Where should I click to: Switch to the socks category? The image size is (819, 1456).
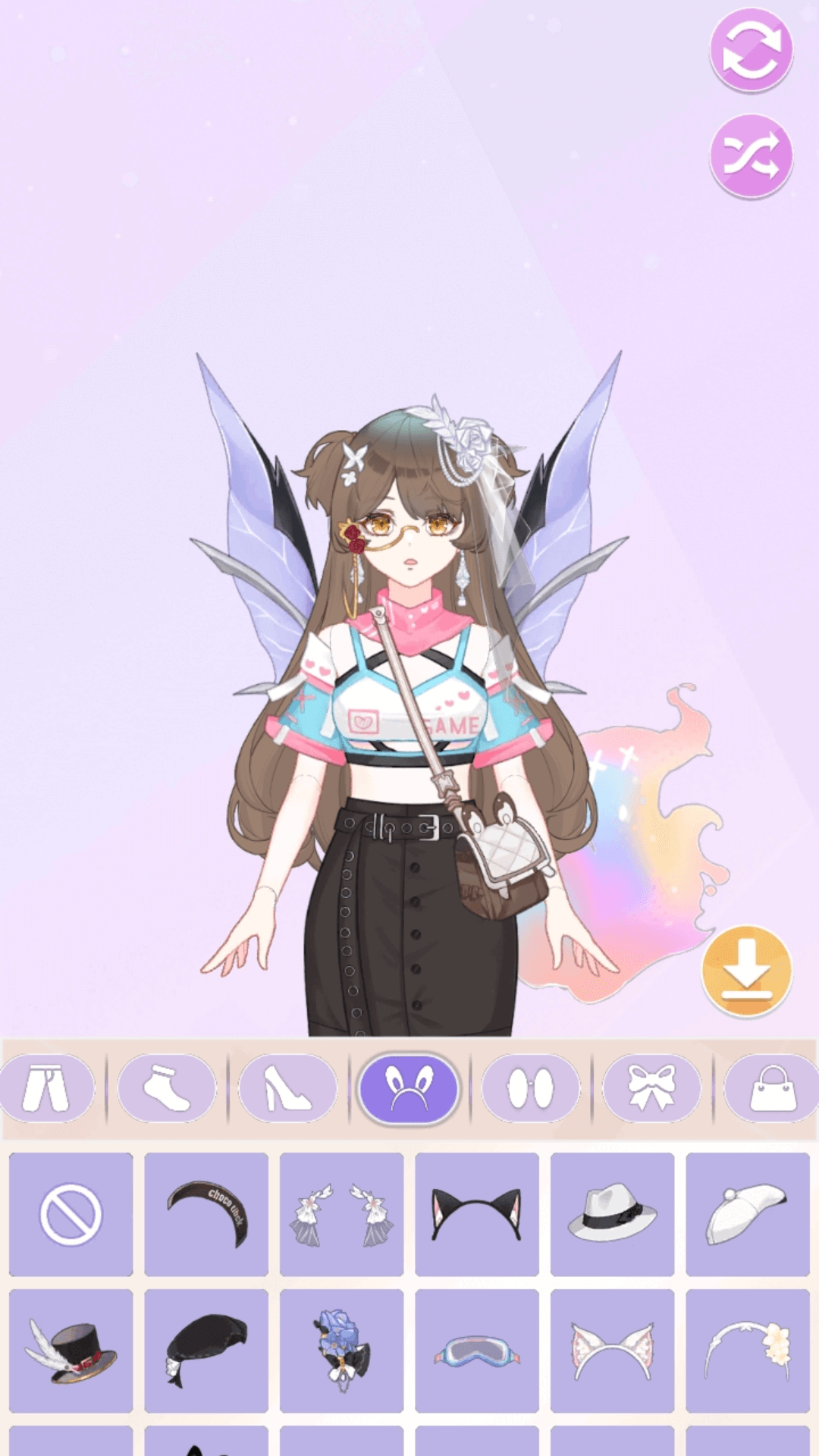[x=167, y=1088]
